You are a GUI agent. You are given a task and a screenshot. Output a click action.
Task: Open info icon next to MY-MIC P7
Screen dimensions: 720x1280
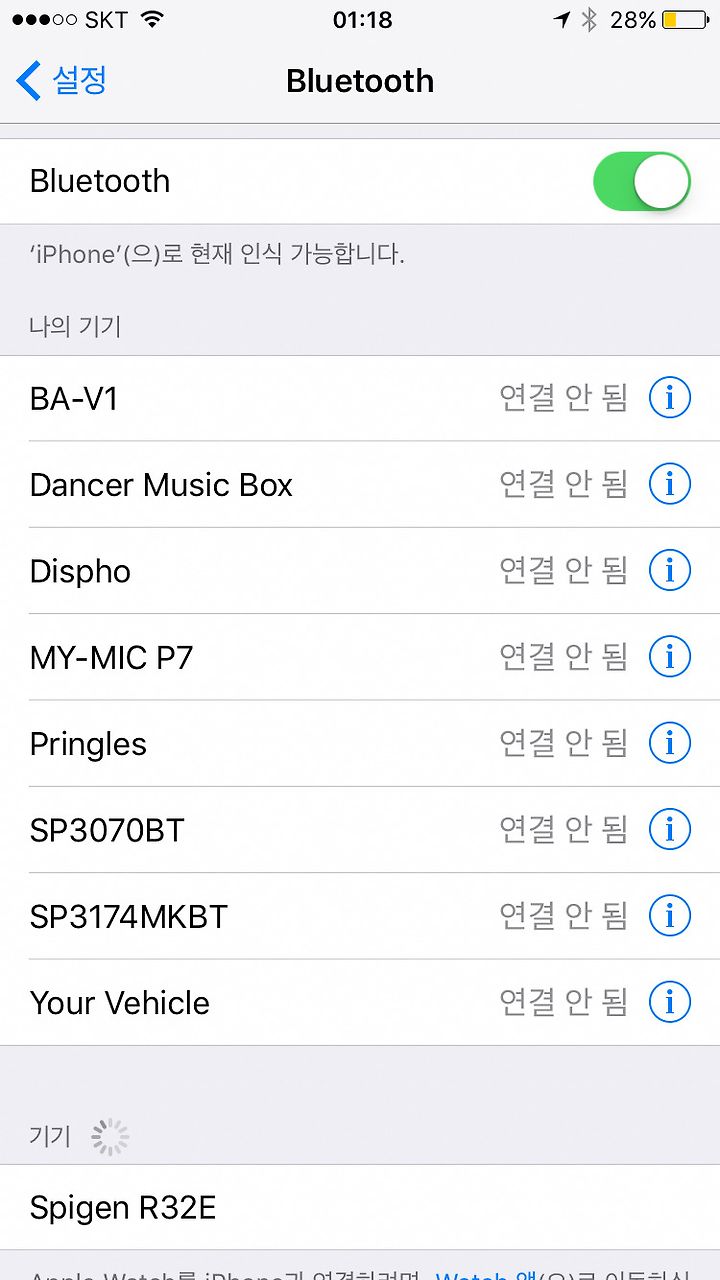670,657
